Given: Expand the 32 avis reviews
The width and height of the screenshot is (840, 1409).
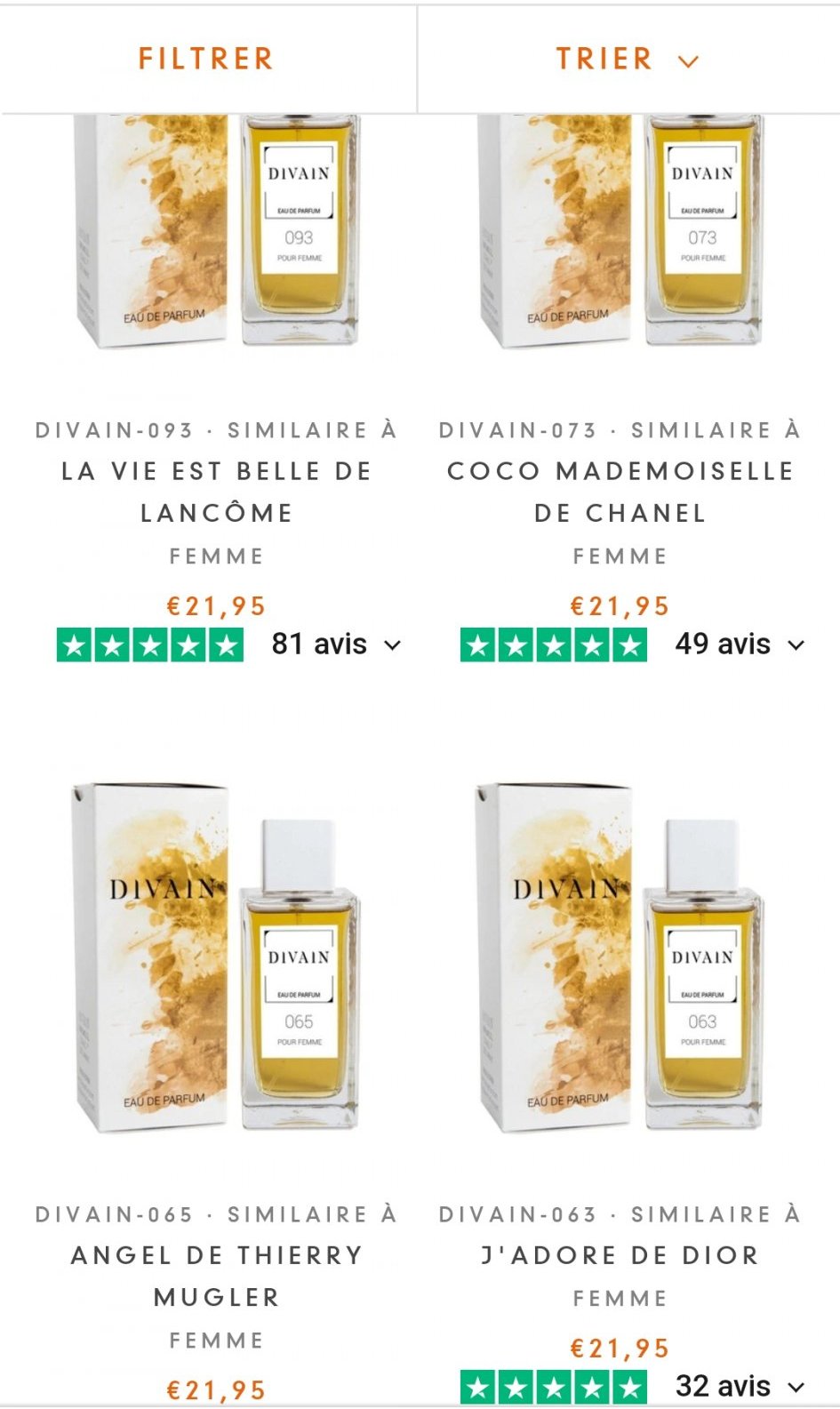Looking at the screenshot, I should tap(740, 1386).
